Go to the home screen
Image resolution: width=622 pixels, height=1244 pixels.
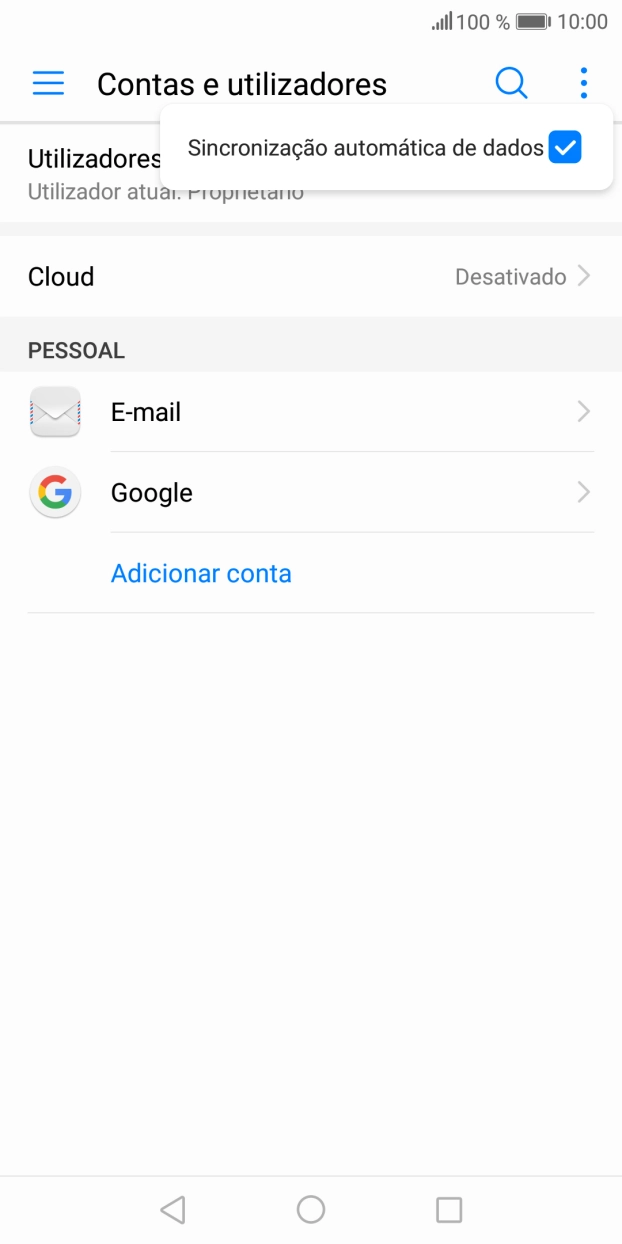[x=311, y=1210]
